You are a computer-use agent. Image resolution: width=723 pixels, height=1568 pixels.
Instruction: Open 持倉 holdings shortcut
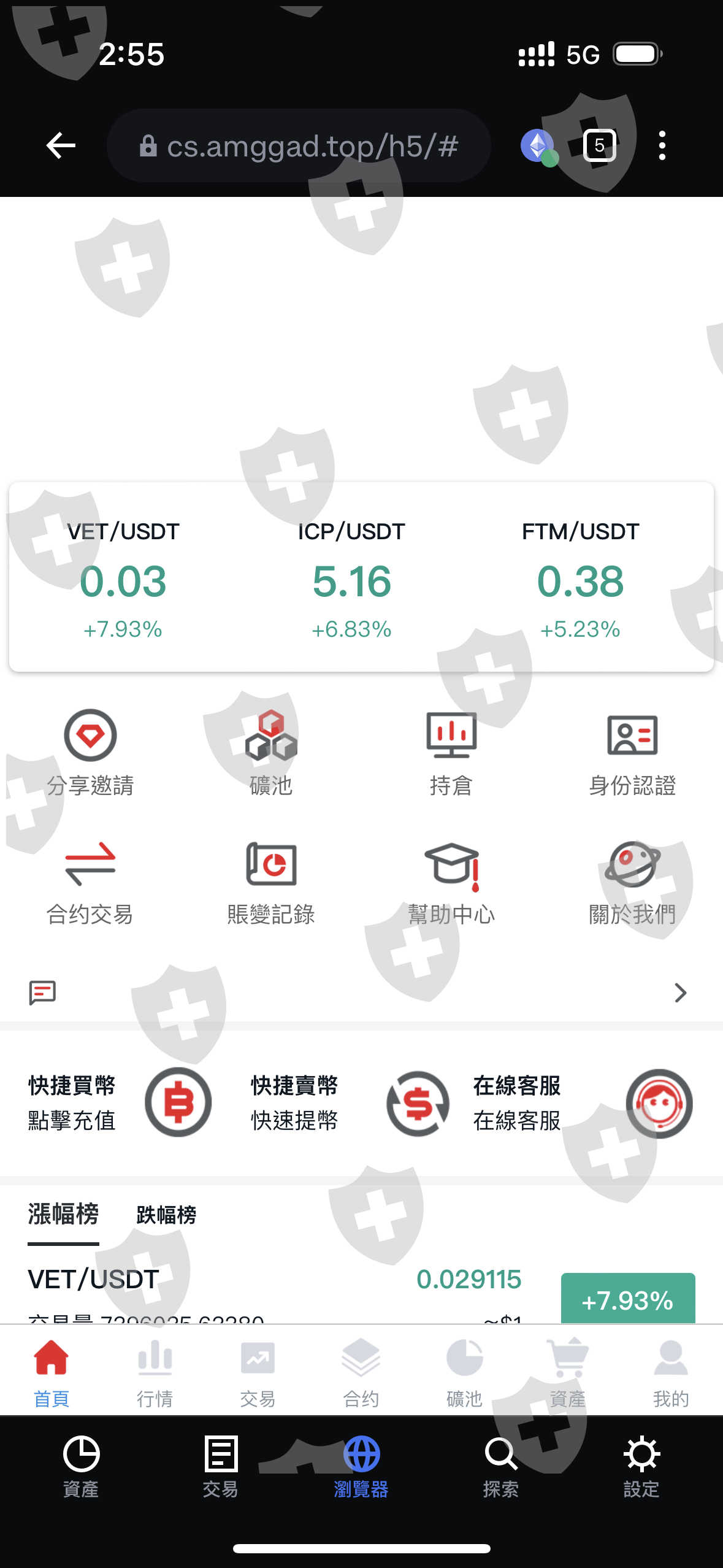(x=451, y=753)
